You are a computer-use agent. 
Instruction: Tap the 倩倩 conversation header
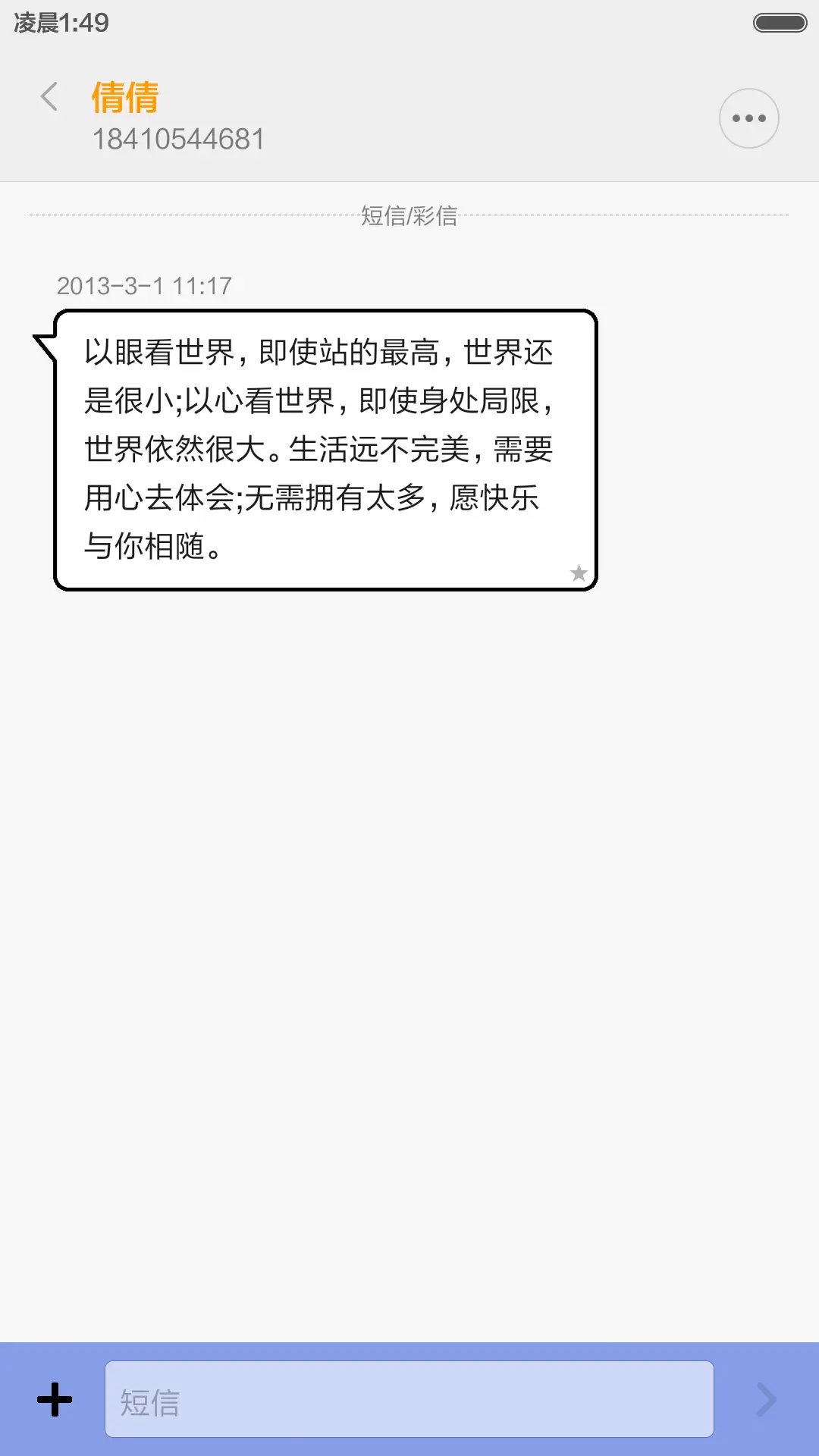pyautogui.click(x=125, y=98)
